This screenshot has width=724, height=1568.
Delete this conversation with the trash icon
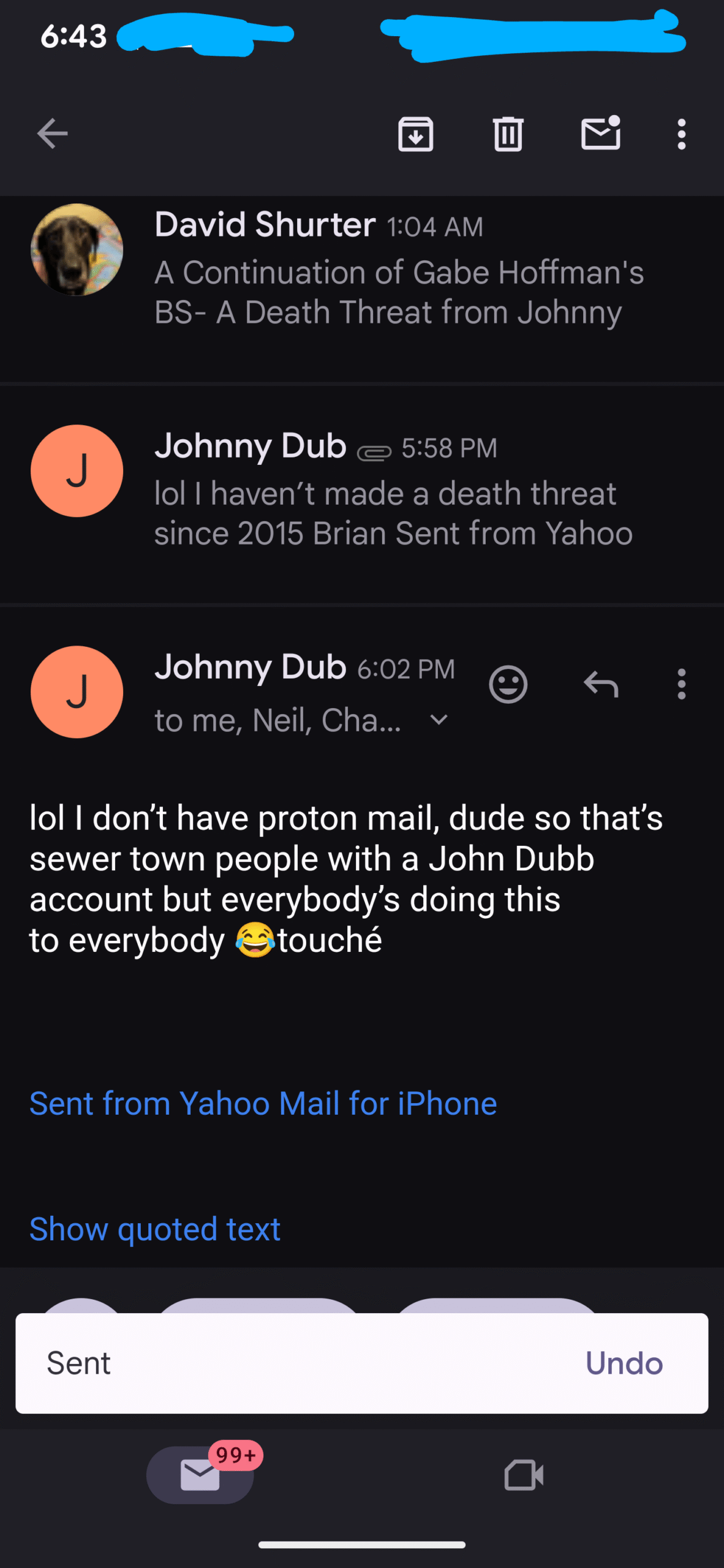(508, 134)
